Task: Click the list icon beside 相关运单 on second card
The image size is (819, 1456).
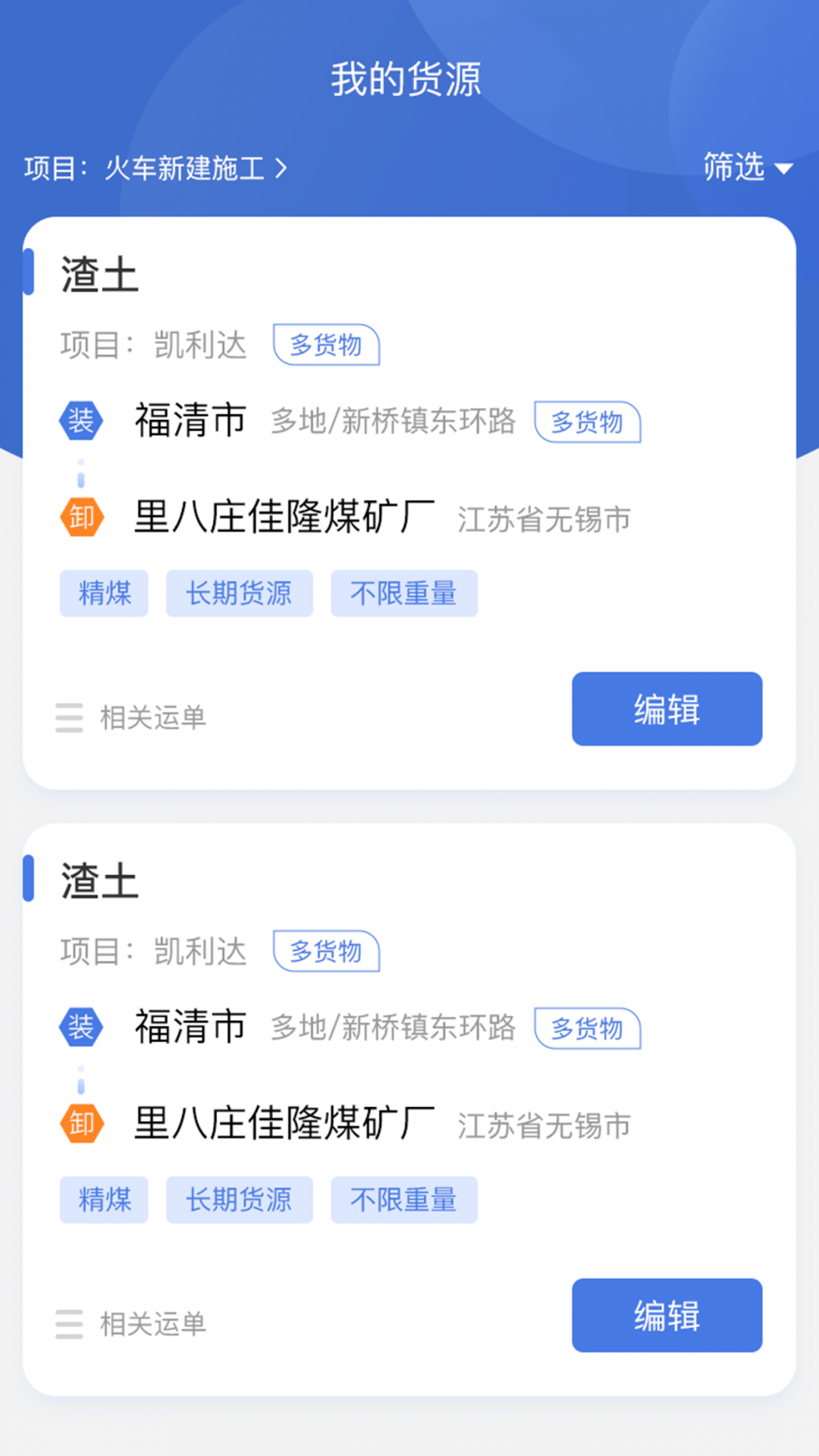Action: [69, 1325]
